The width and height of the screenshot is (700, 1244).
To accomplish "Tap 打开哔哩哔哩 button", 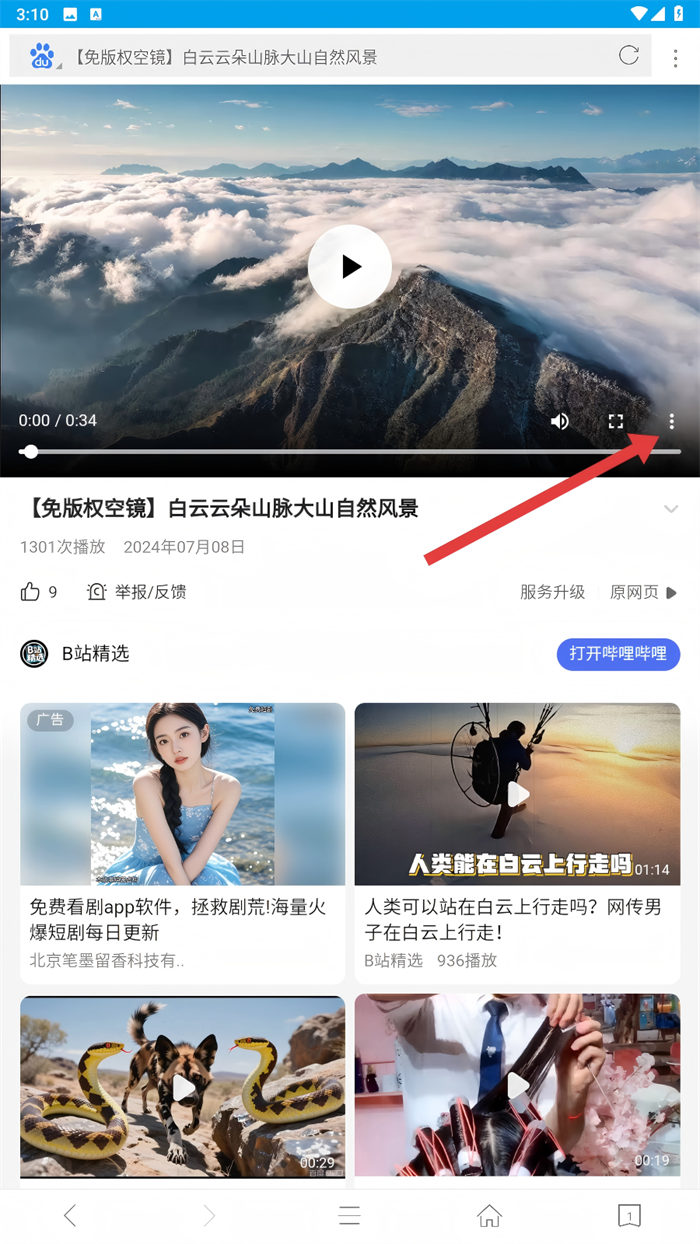I will (618, 654).
